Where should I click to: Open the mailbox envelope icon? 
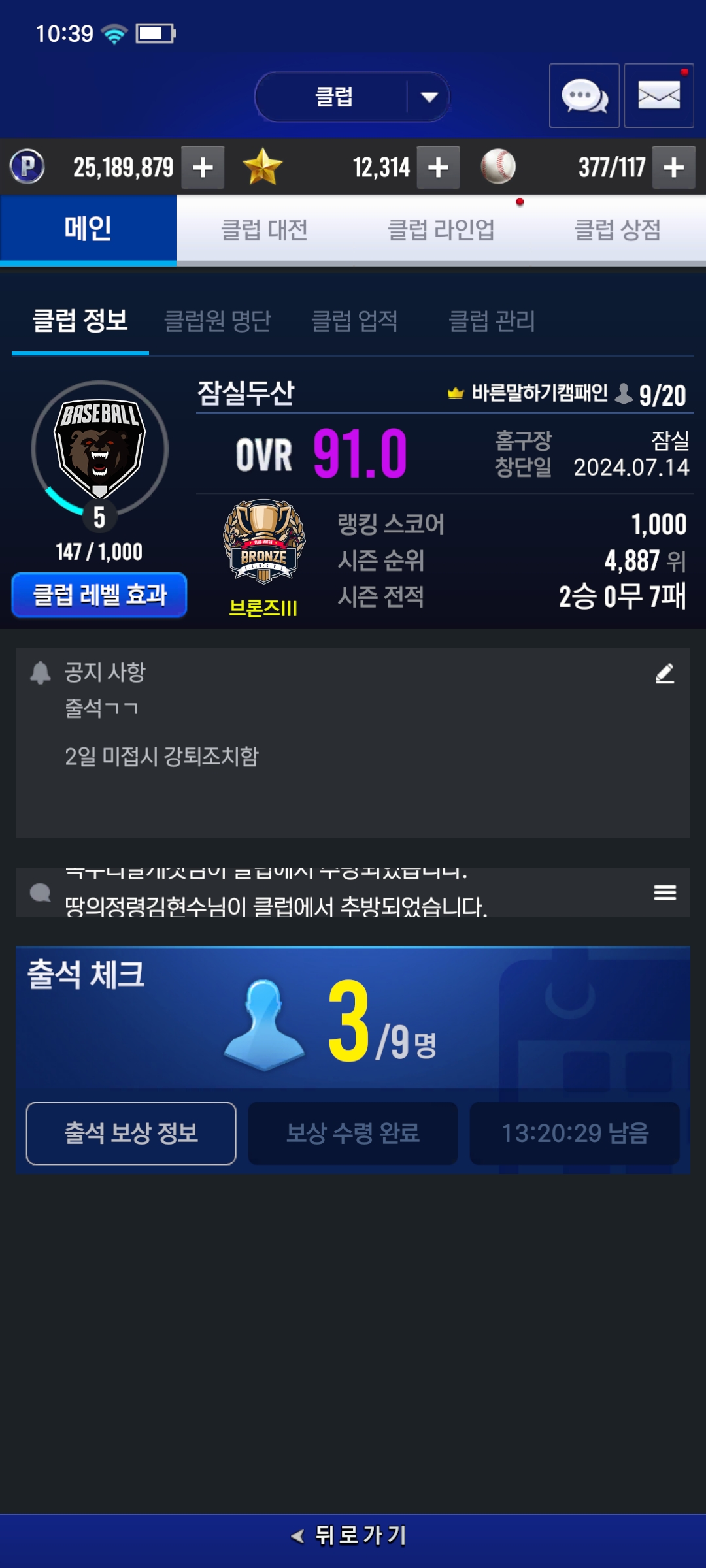[x=658, y=96]
